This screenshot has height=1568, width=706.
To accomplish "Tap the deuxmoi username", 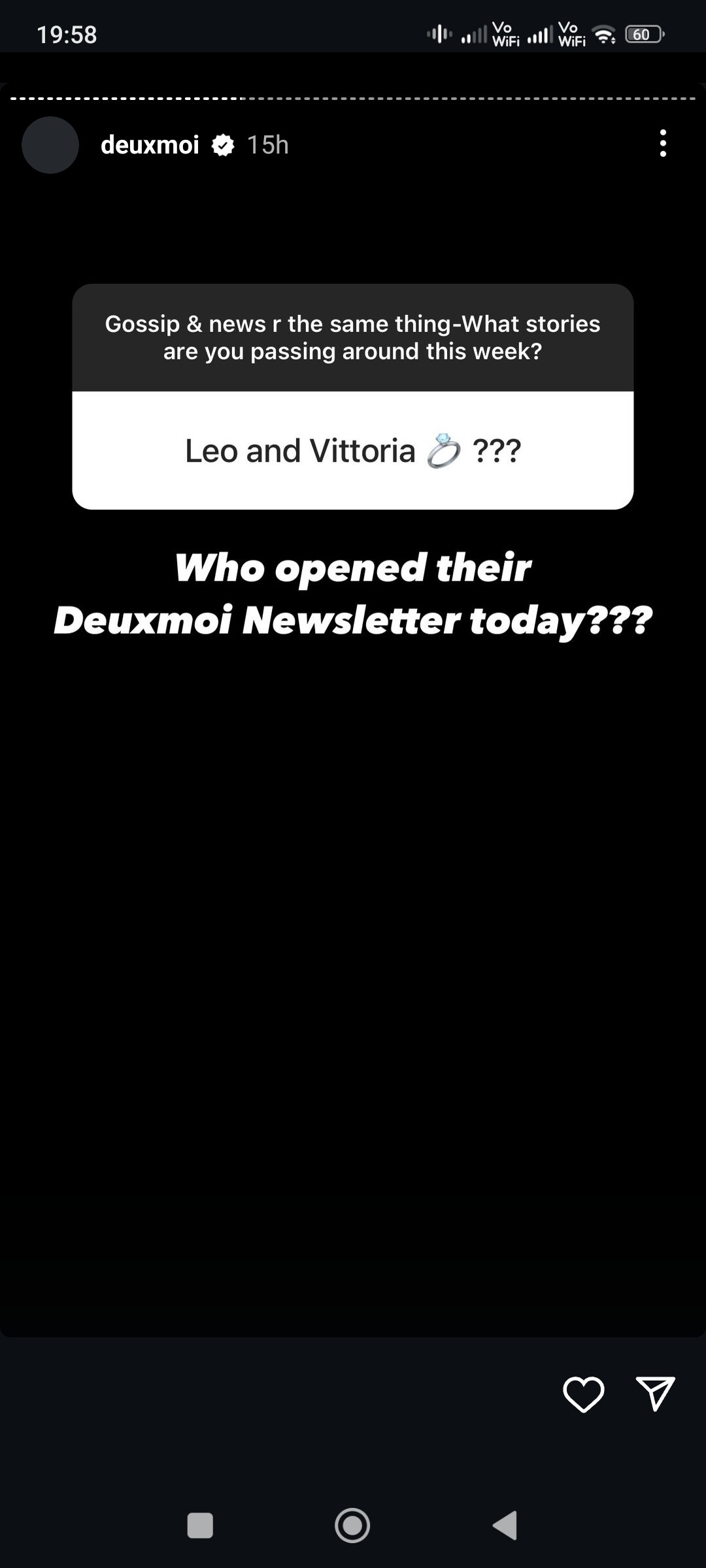I will (x=150, y=145).
